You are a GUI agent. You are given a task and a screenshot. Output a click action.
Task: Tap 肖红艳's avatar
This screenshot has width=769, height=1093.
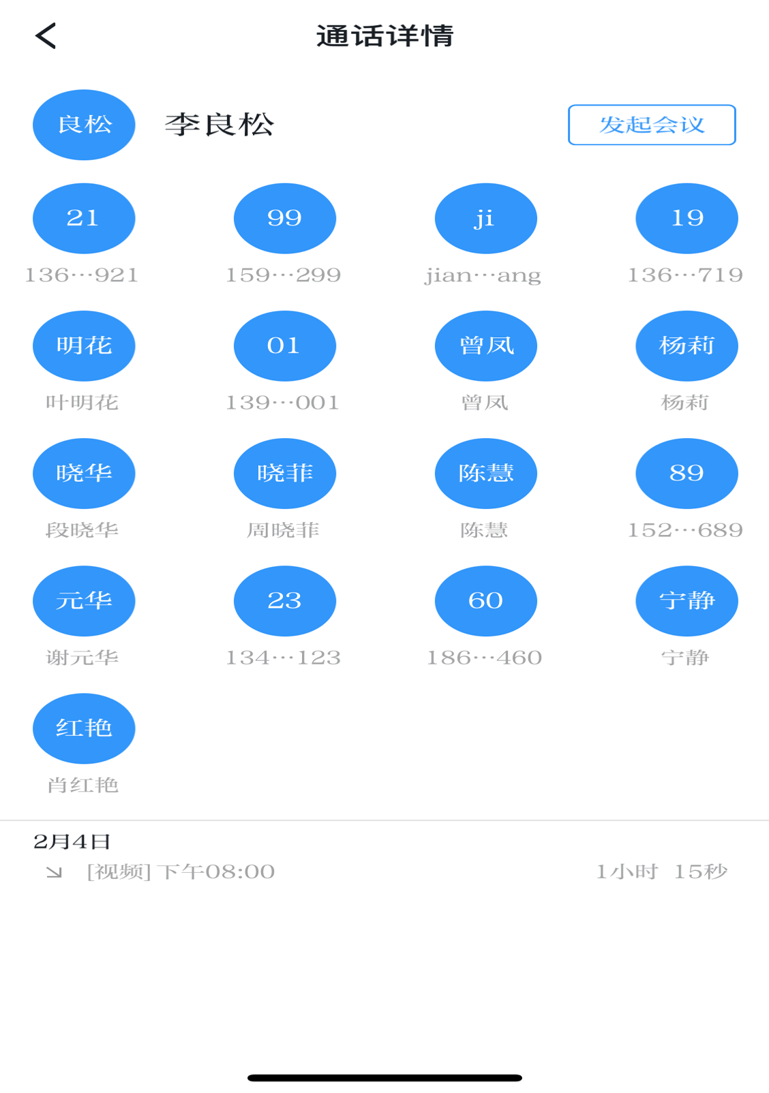click(x=84, y=728)
